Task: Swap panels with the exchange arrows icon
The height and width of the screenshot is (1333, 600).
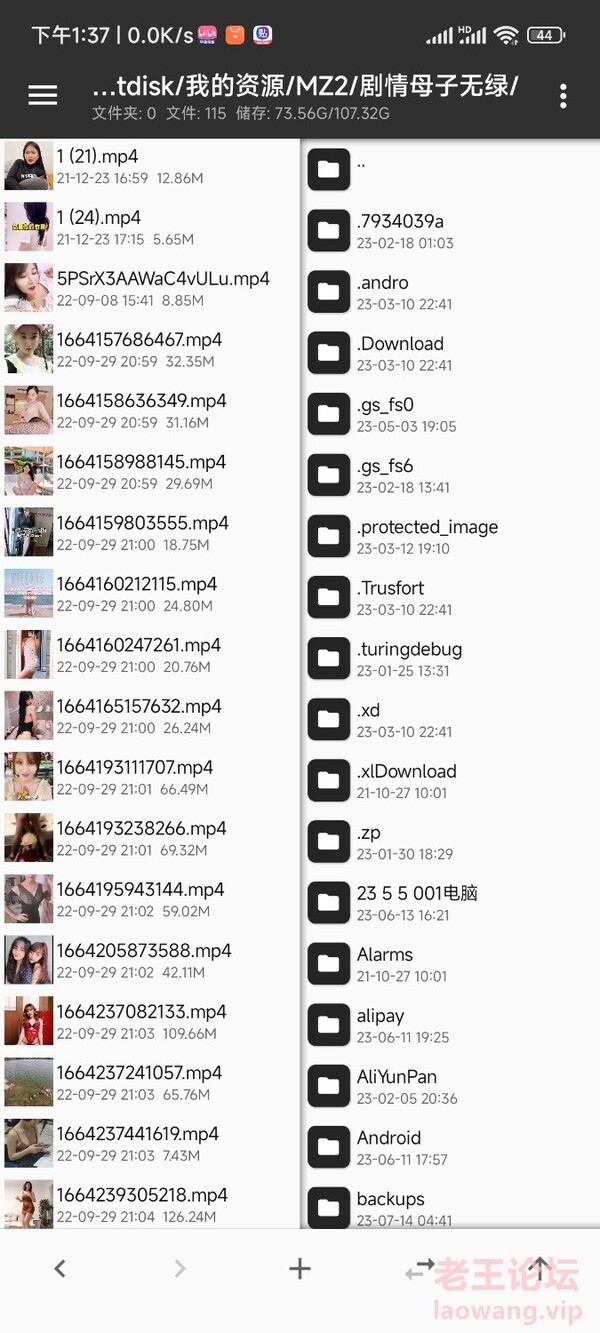Action: [x=420, y=1269]
